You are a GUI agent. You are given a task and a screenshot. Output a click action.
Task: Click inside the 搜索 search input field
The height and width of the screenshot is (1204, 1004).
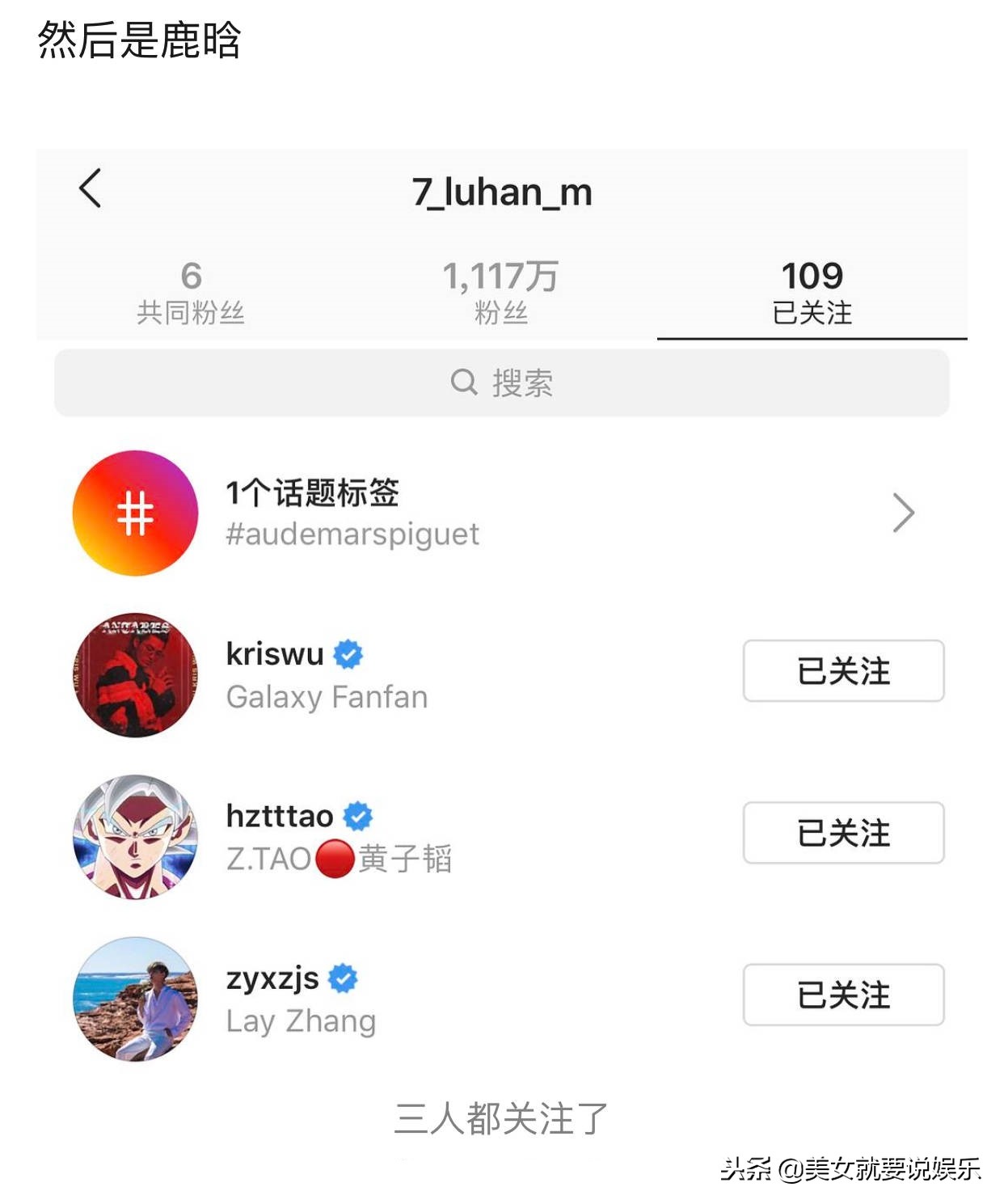pos(501,382)
